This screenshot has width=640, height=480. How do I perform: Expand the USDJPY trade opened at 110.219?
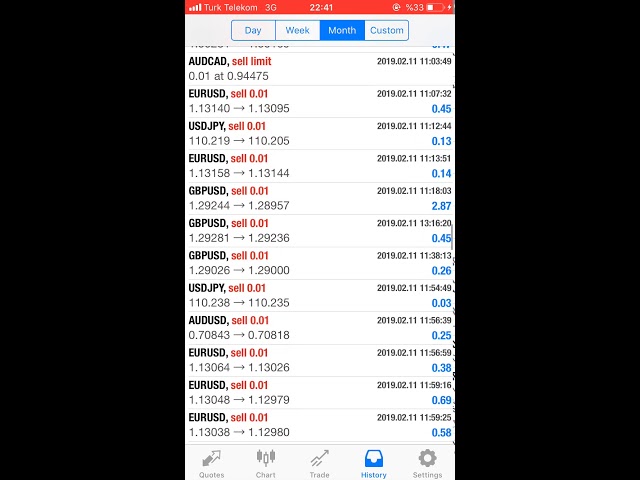319,134
